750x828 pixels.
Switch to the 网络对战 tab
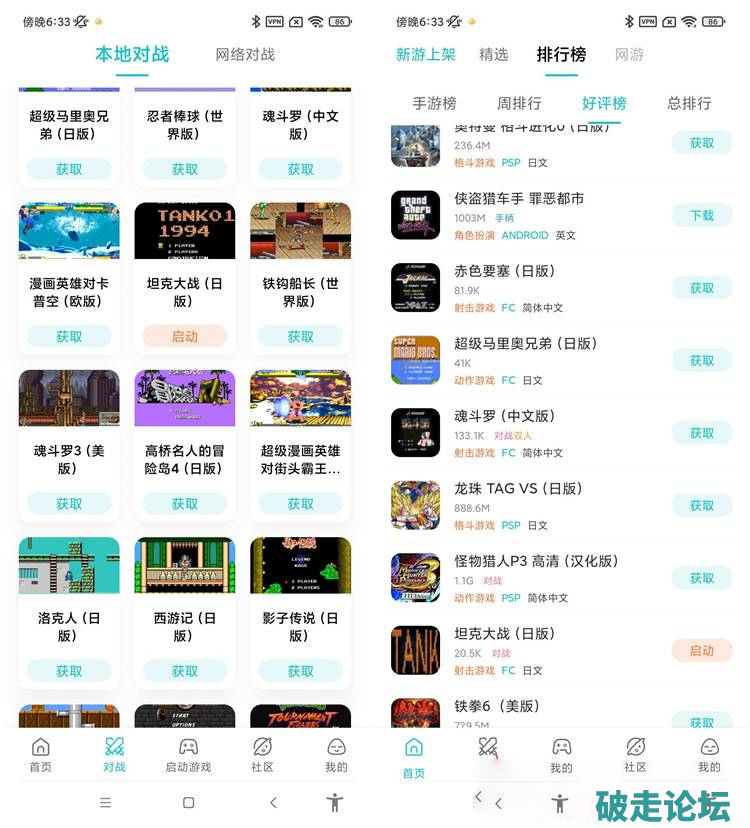tap(245, 55)
